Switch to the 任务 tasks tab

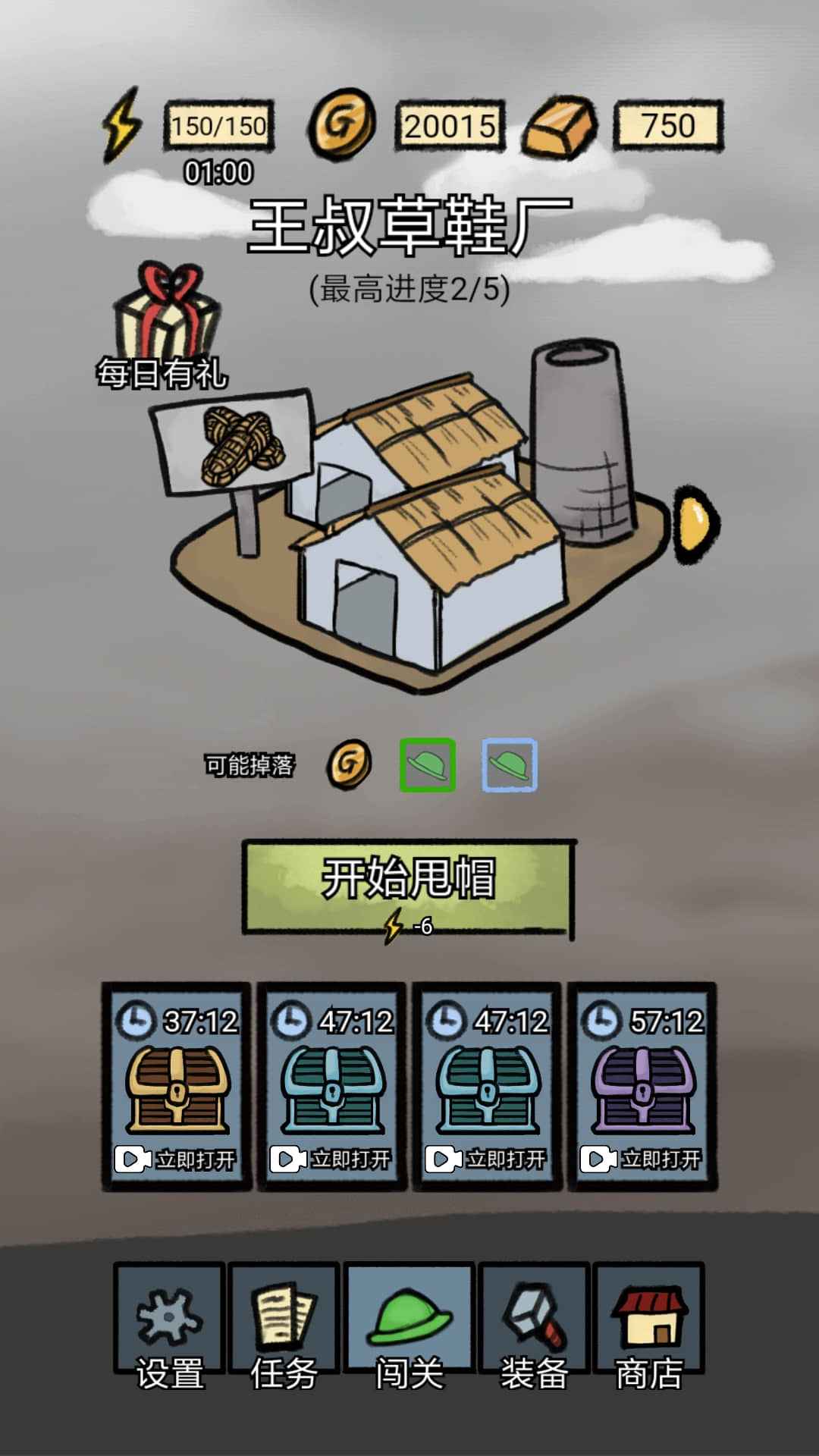(284, 1323)
